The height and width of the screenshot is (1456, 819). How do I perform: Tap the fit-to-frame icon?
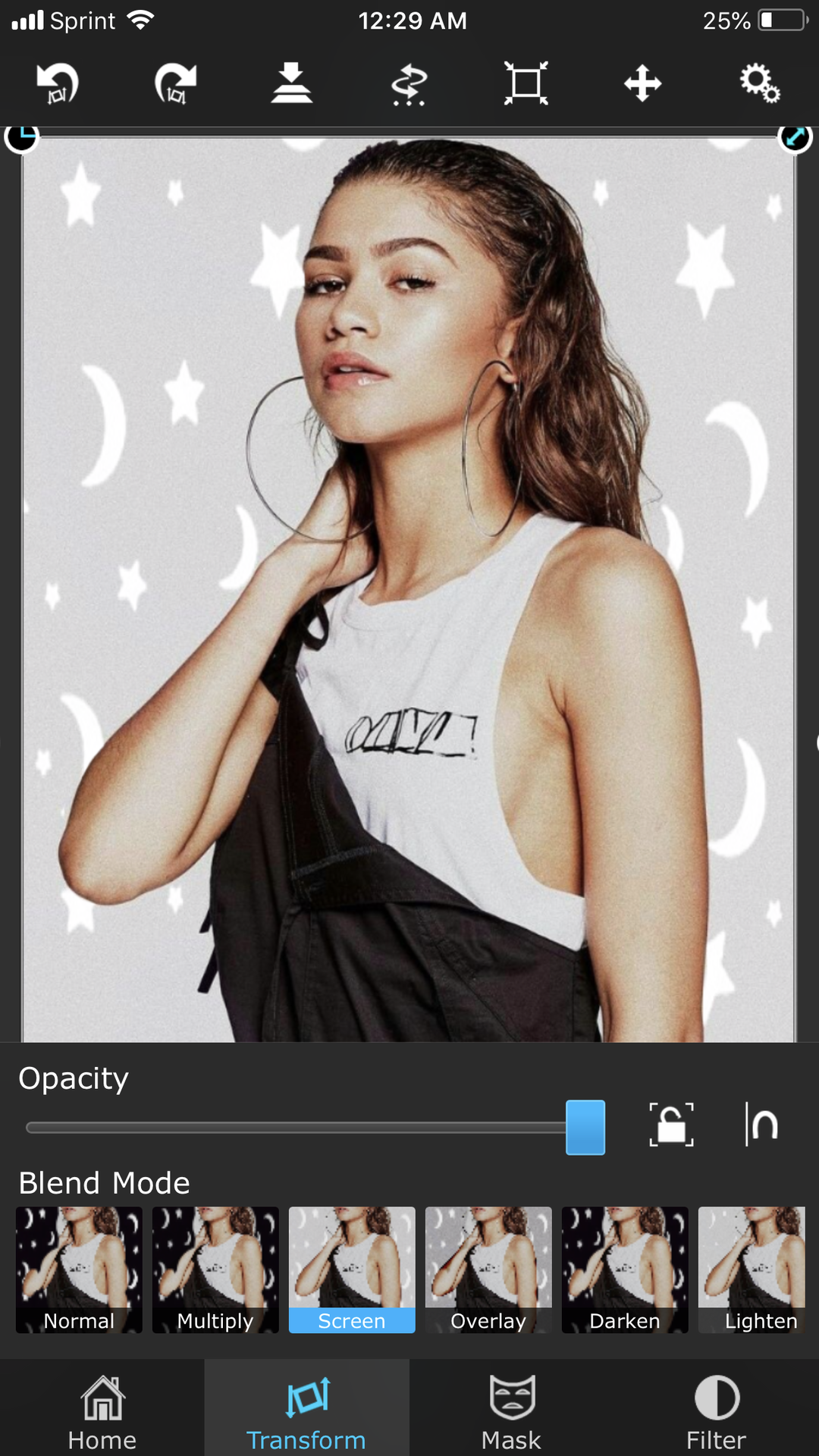[526, 83]
